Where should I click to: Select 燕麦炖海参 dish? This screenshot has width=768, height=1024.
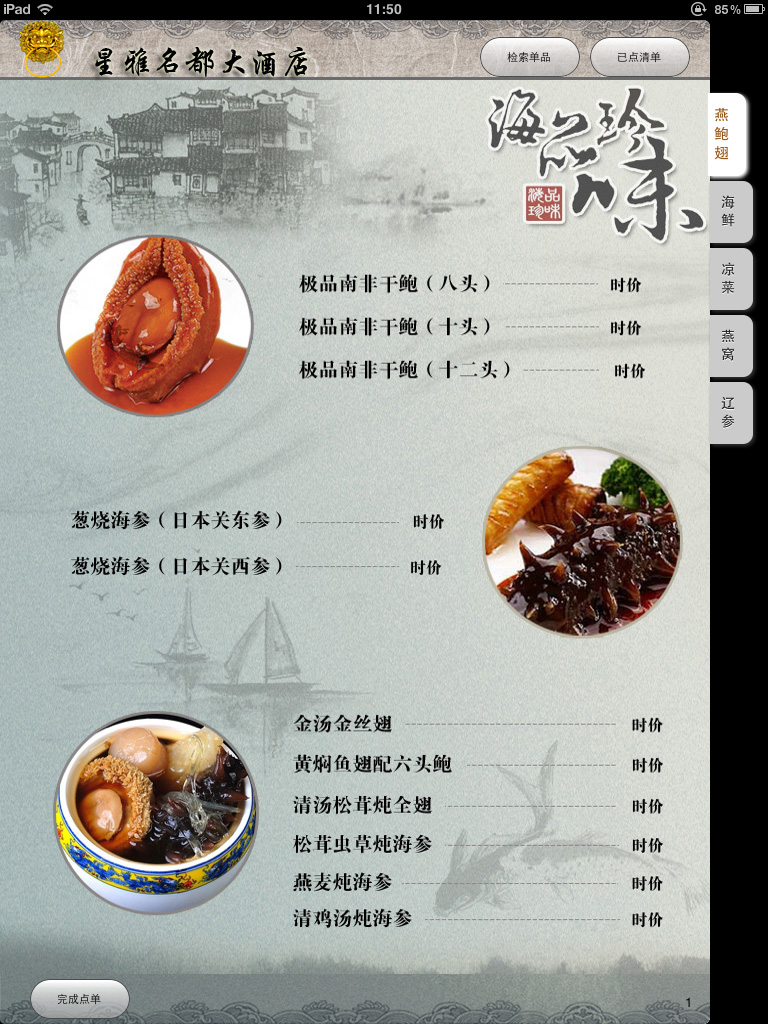click(x=343, y=883)
